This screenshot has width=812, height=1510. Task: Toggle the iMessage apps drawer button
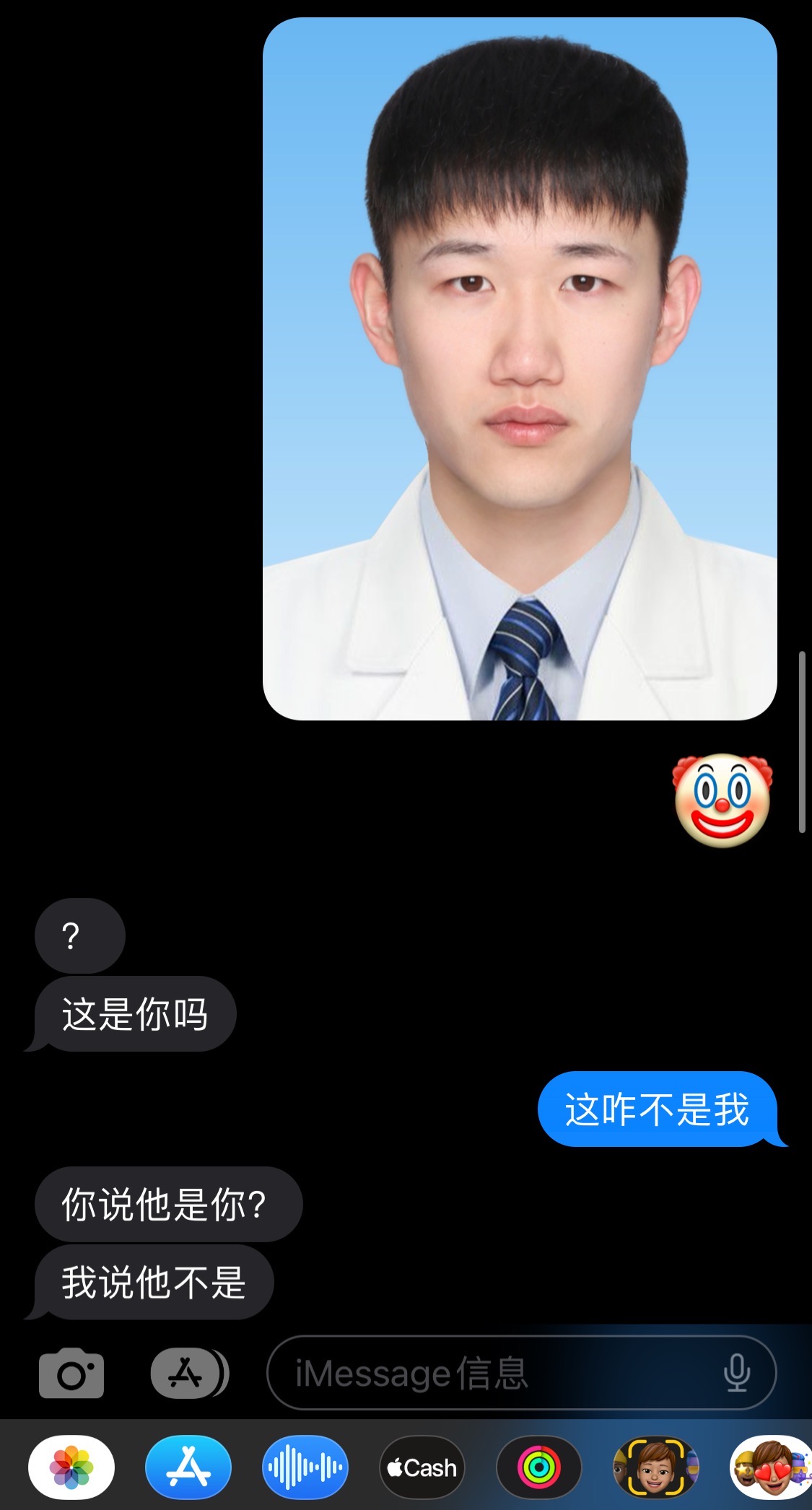pyautogui.click(x=189, y=1372)
